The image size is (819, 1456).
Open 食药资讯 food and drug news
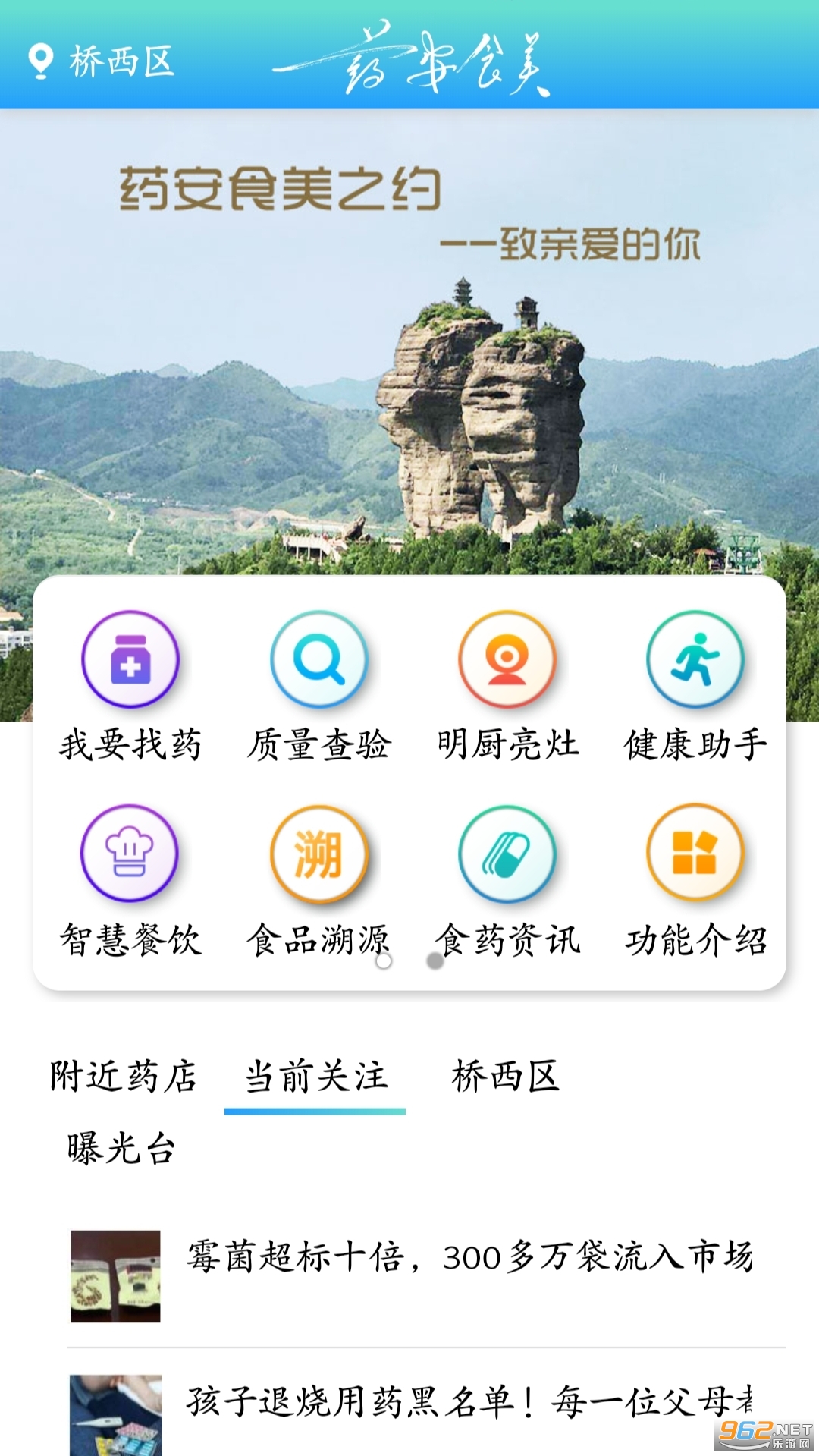(507, 882)
